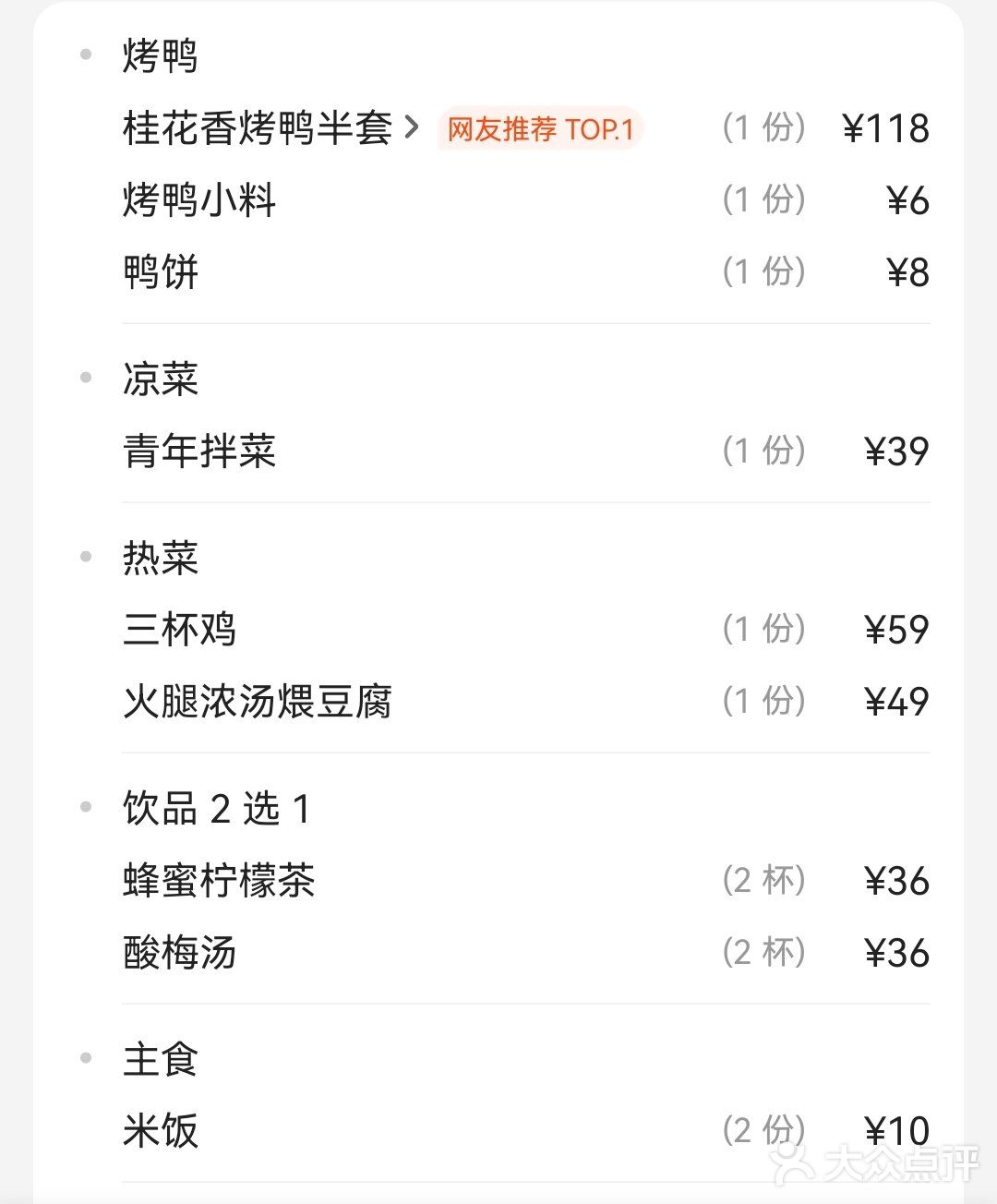Collapse the 热菜 section header

point(160,555)
